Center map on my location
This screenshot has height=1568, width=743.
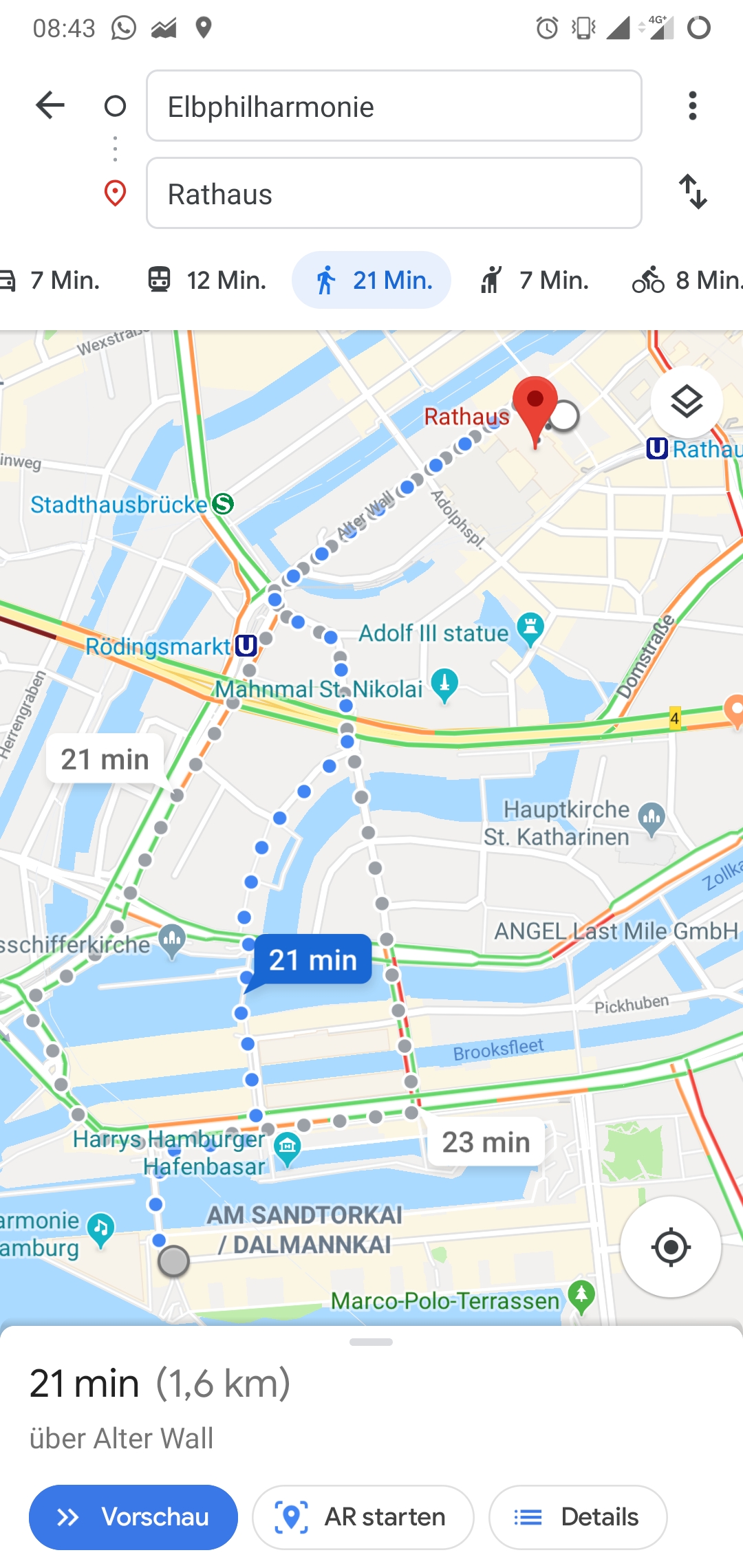(671, 1247)
